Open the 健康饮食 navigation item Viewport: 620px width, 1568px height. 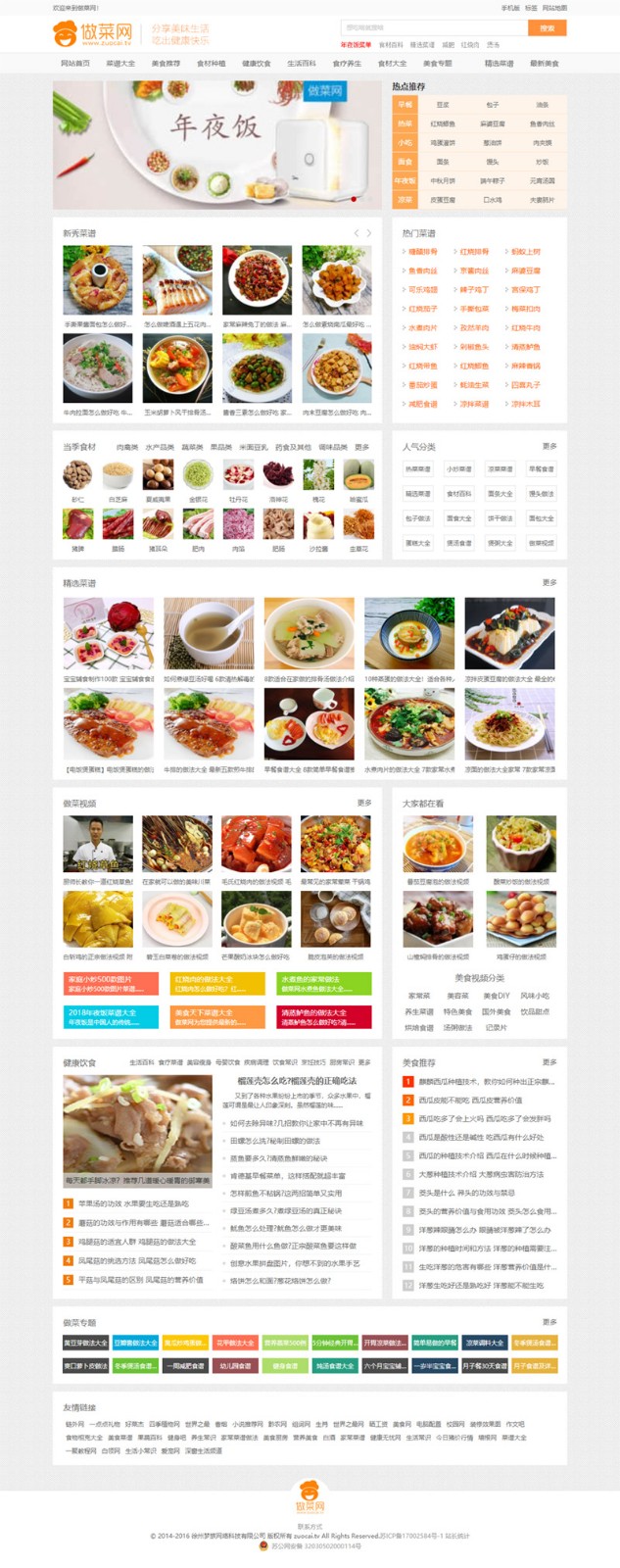256,64
